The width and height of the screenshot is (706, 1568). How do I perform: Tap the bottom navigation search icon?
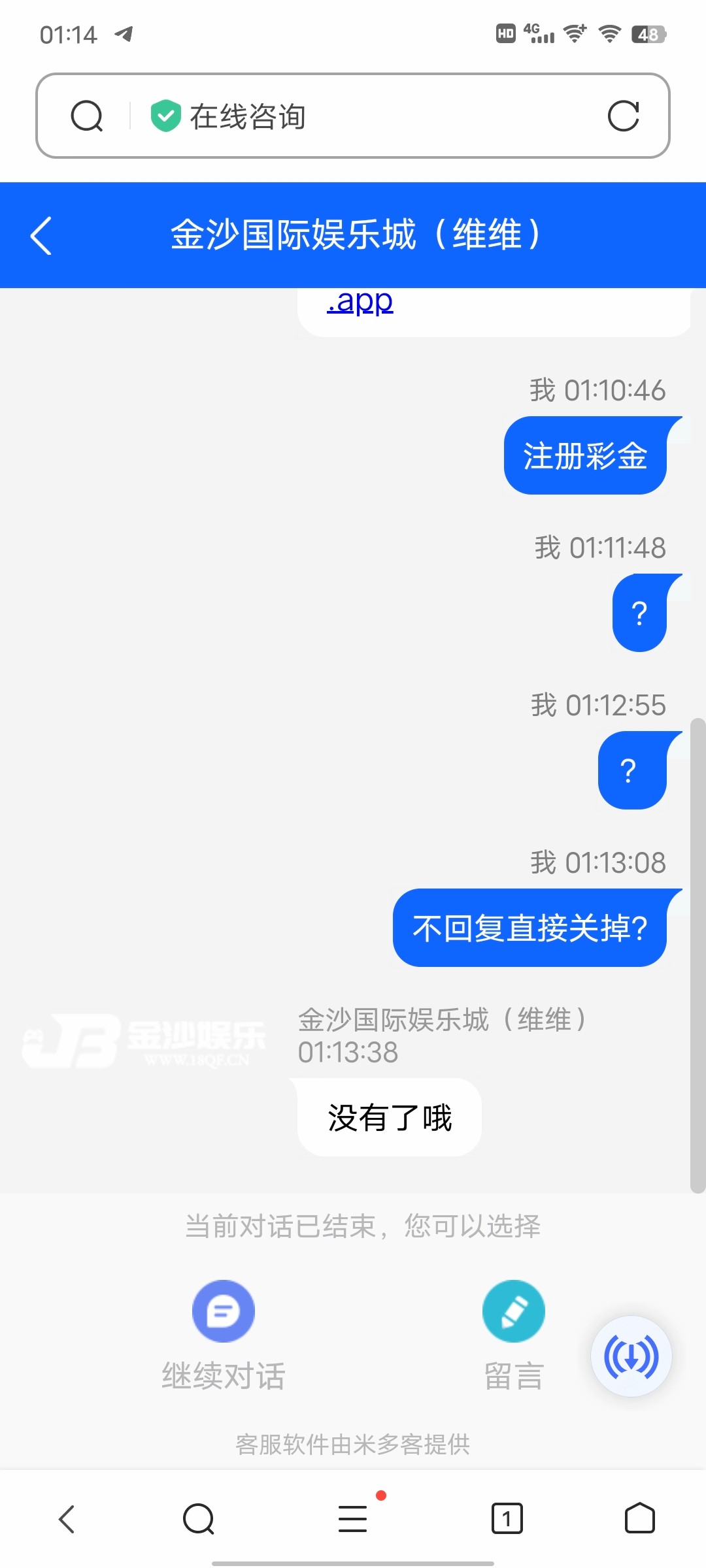tap(199, 1519)
